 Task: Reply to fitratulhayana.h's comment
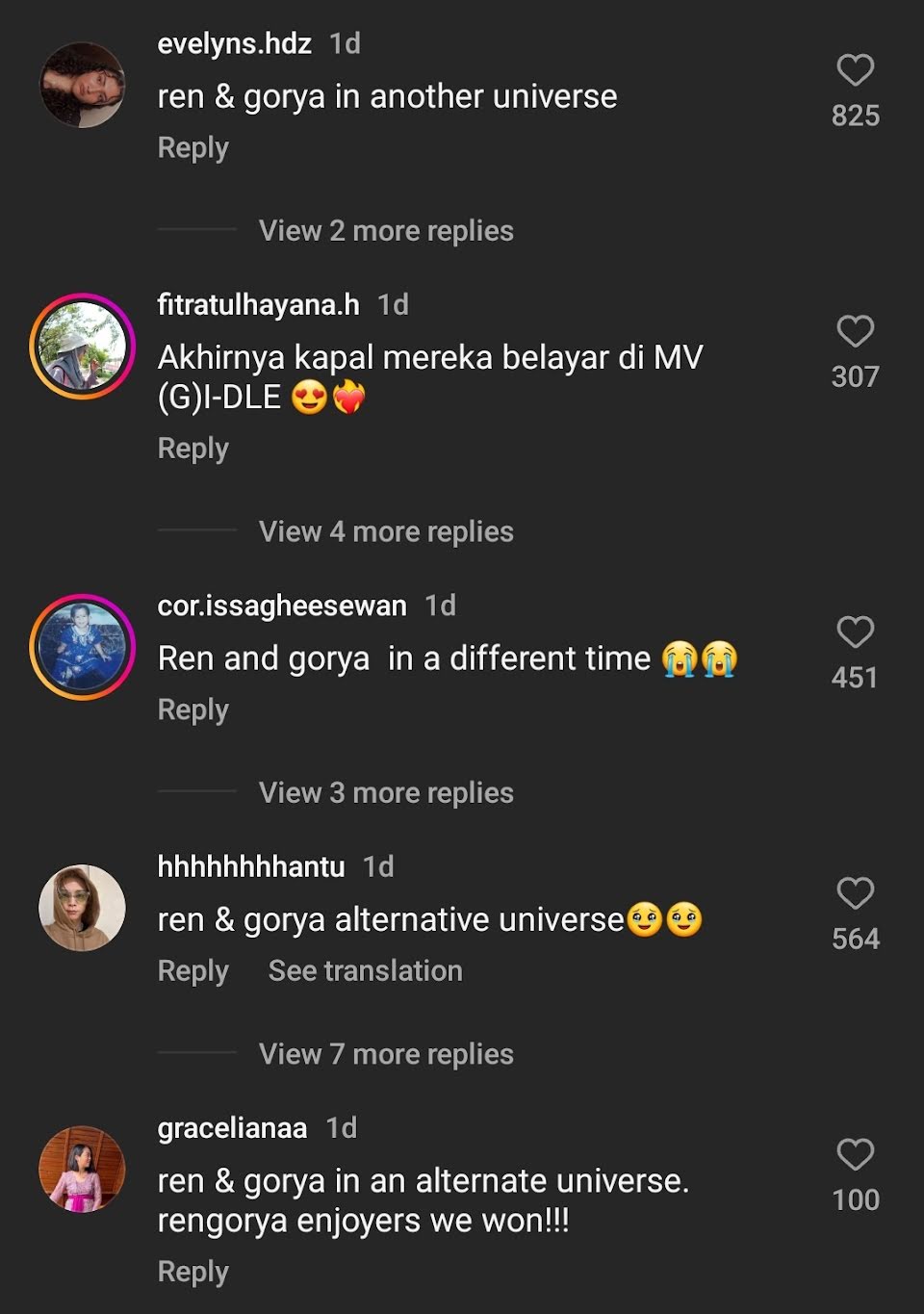[192, 449]
